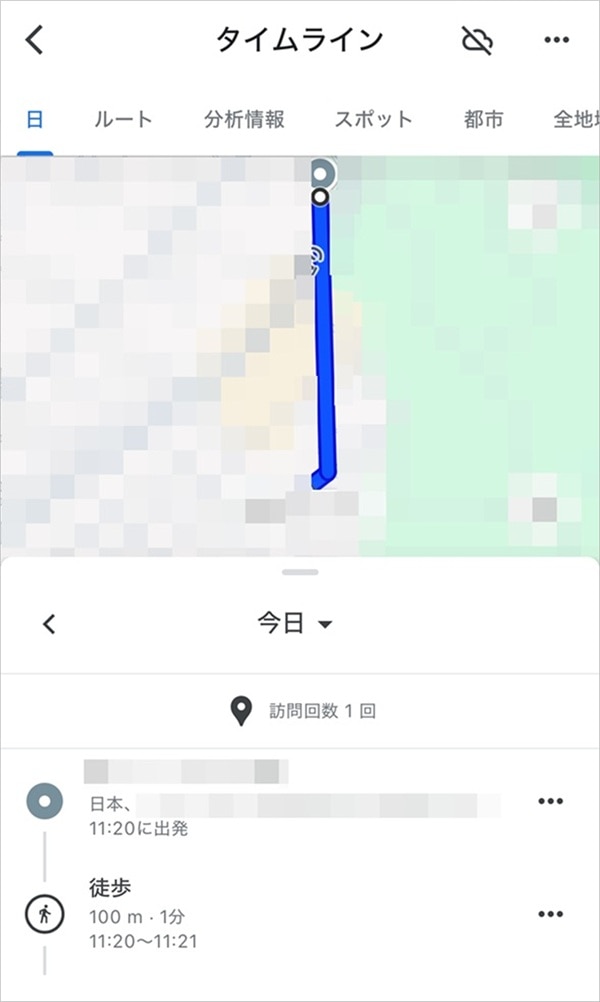600x1002 pixels.
Task: Open more options for the 徒歩 entry
Action: click(x=551, y=914)
